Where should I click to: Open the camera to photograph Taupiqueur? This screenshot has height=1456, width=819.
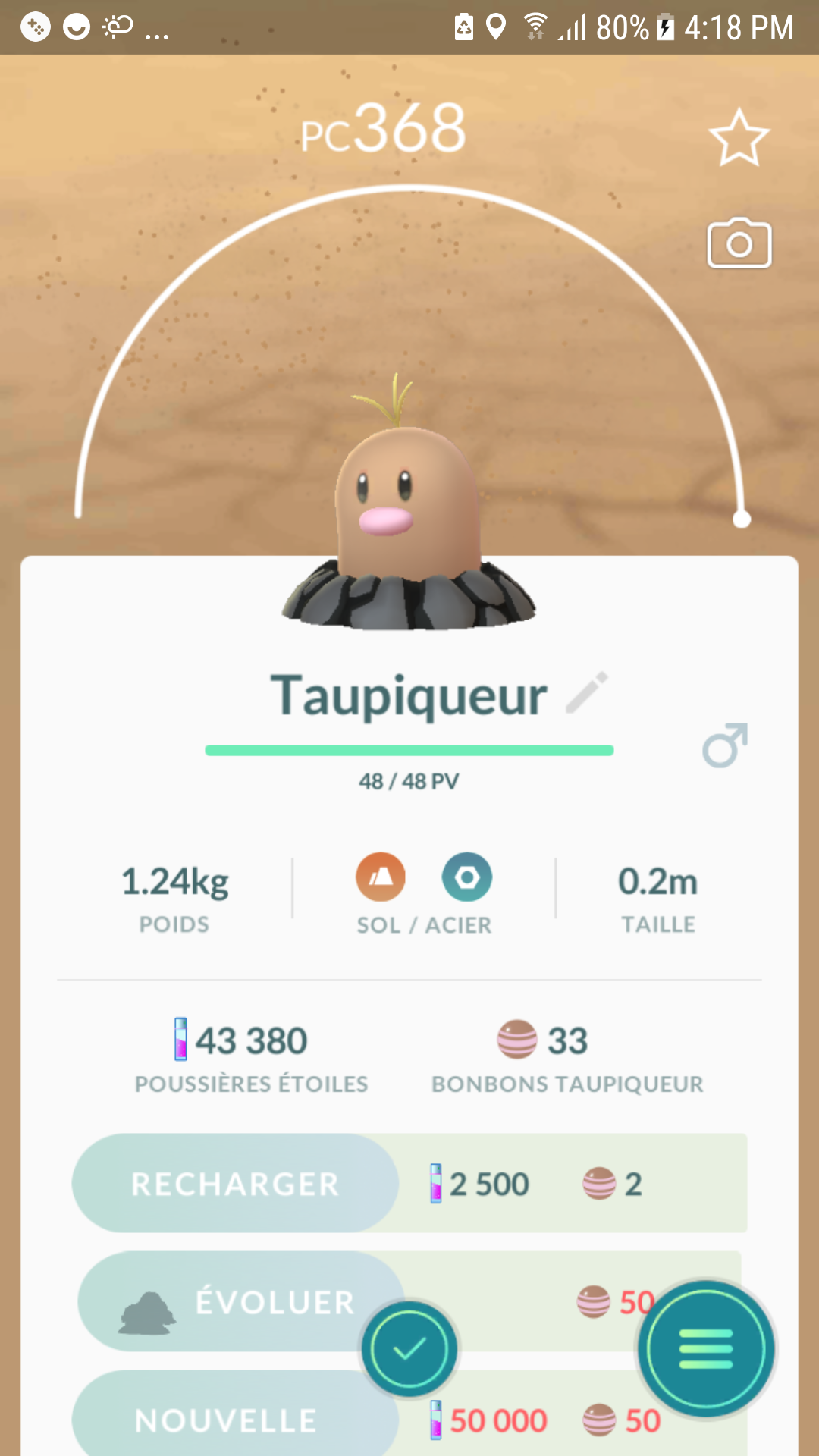pyautogui.click(x=739, y=244)
